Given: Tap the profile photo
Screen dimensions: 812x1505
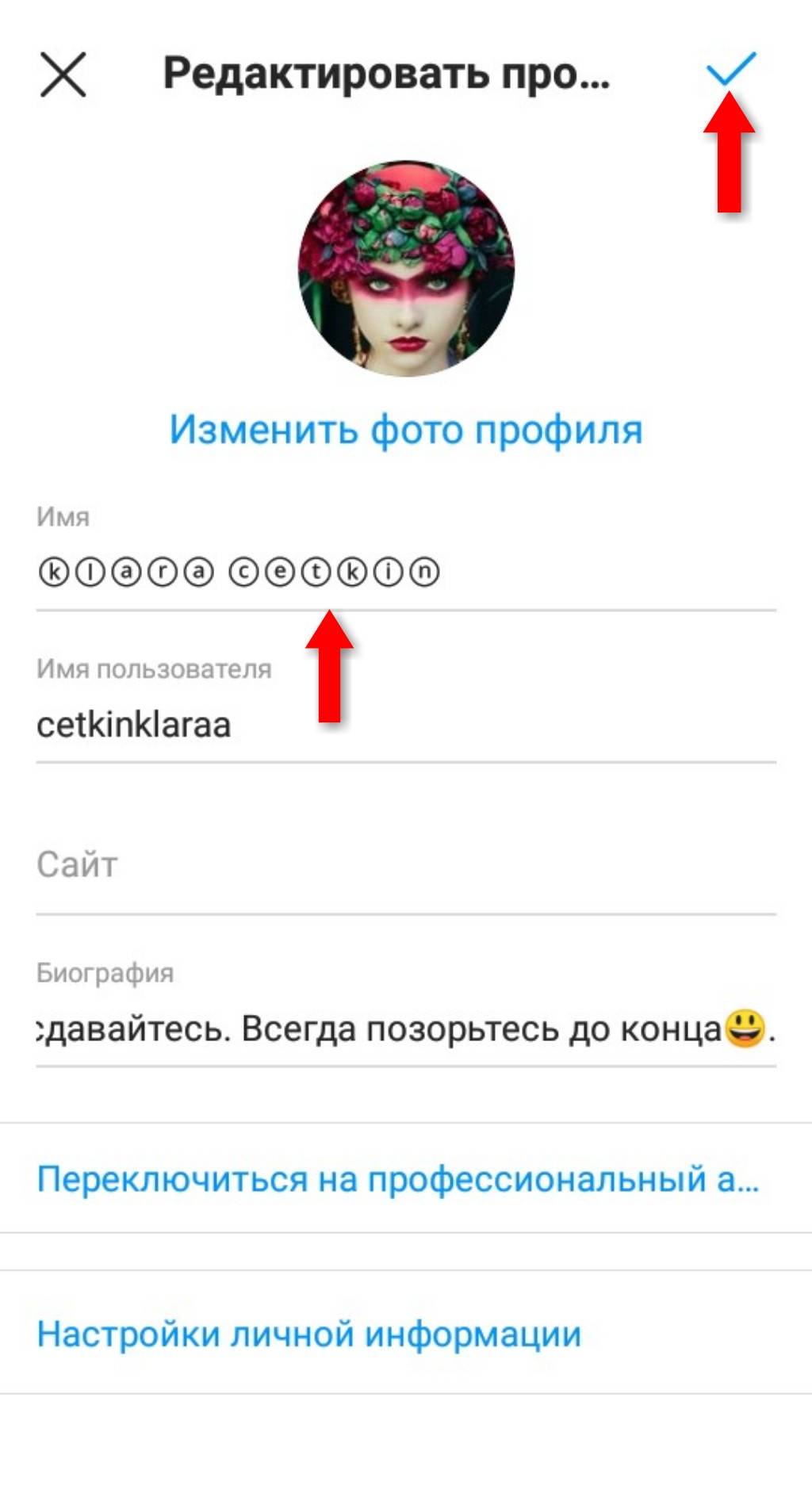Looking at the screenshot, I should coord(406,268).
